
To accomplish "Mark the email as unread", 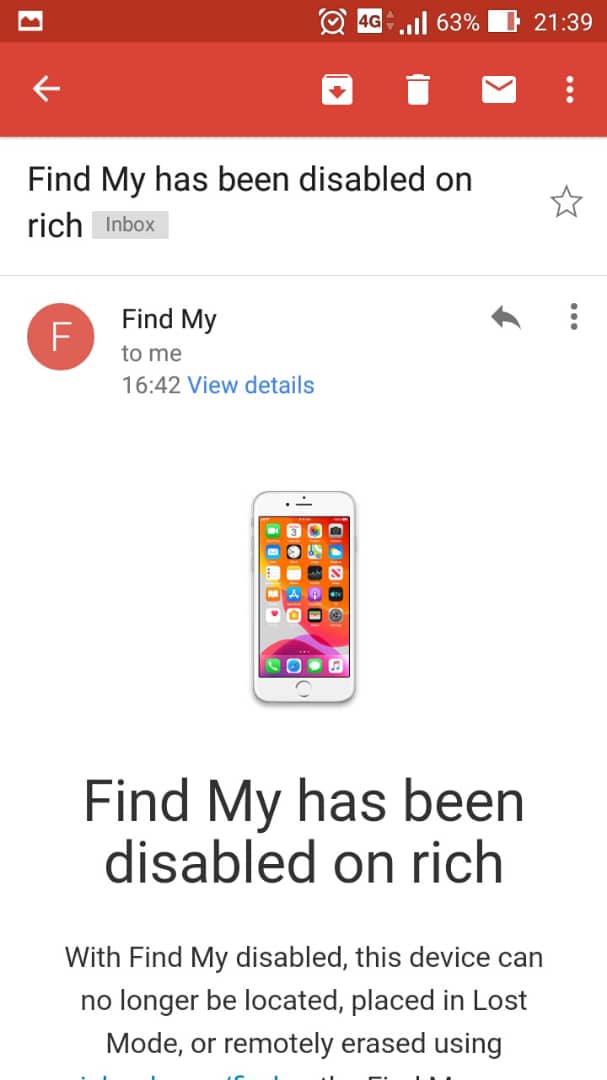I will tap(499, 90).
